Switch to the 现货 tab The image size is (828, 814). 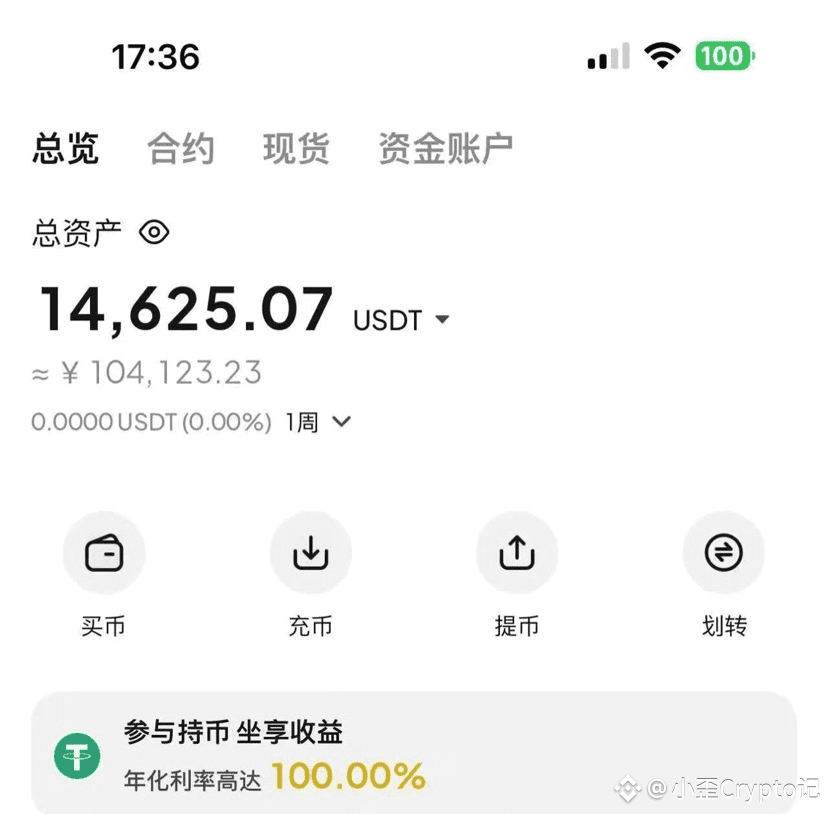(296, 148)
